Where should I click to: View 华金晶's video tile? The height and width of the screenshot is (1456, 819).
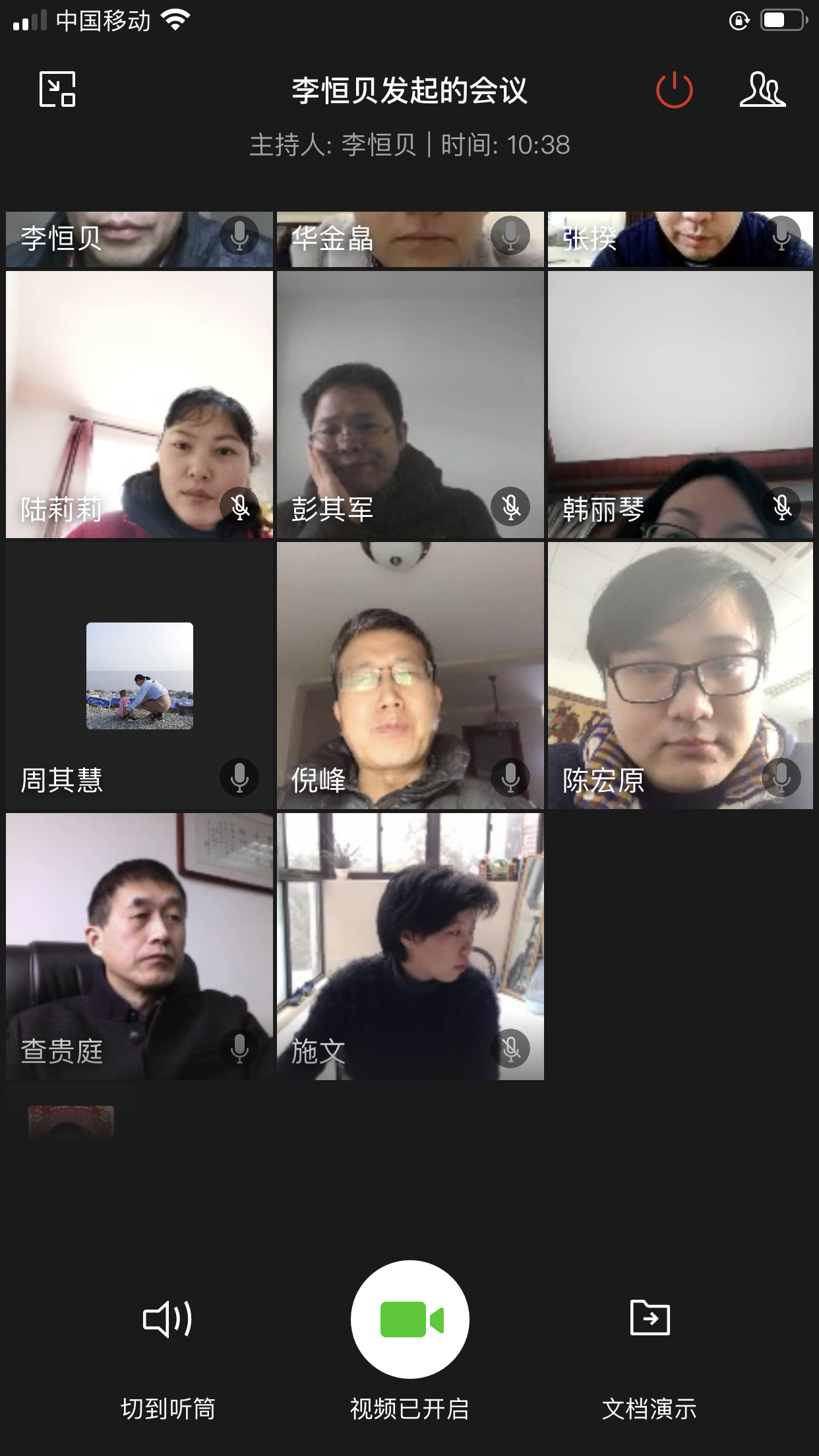tap(409, 239)
